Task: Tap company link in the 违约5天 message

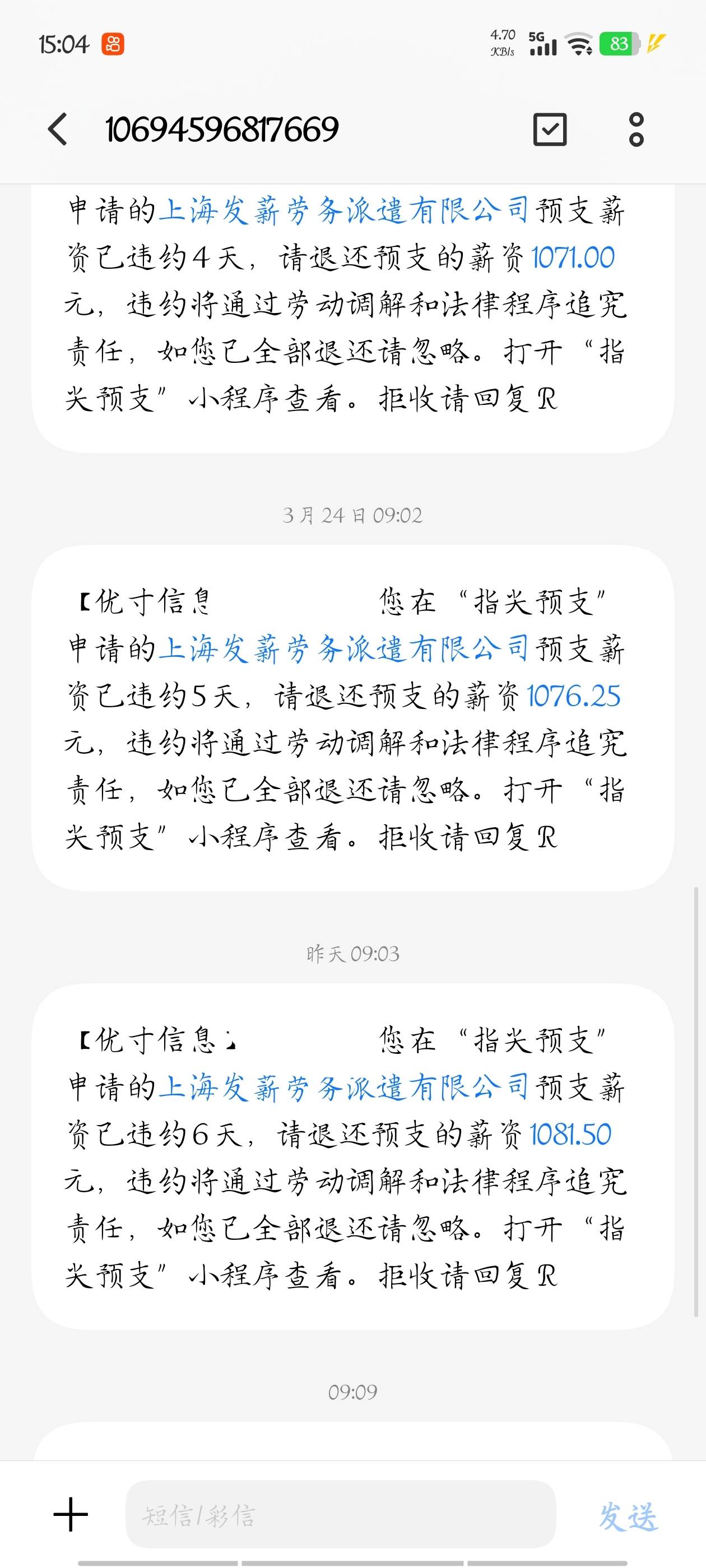Action: pos(343,649)
